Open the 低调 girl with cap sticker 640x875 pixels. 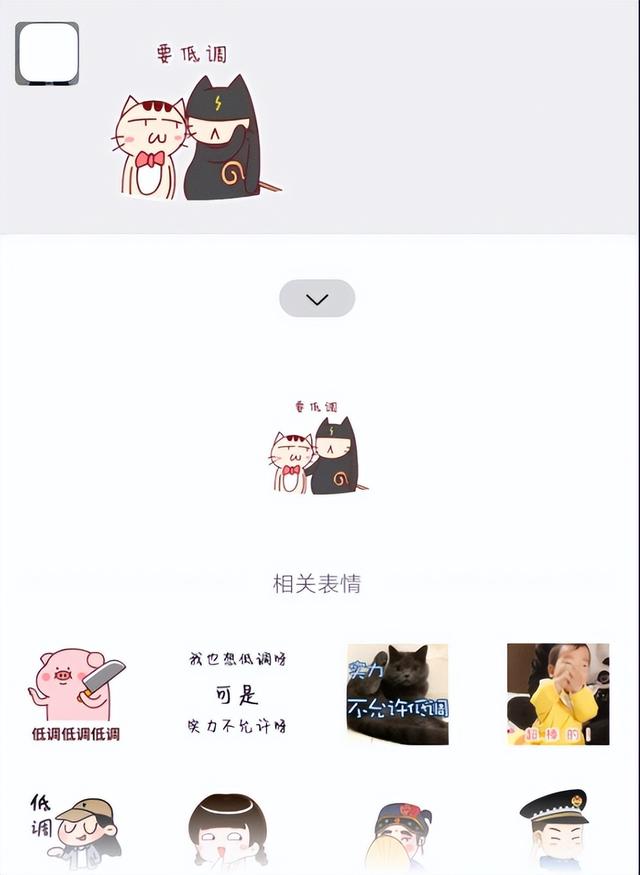76,832
